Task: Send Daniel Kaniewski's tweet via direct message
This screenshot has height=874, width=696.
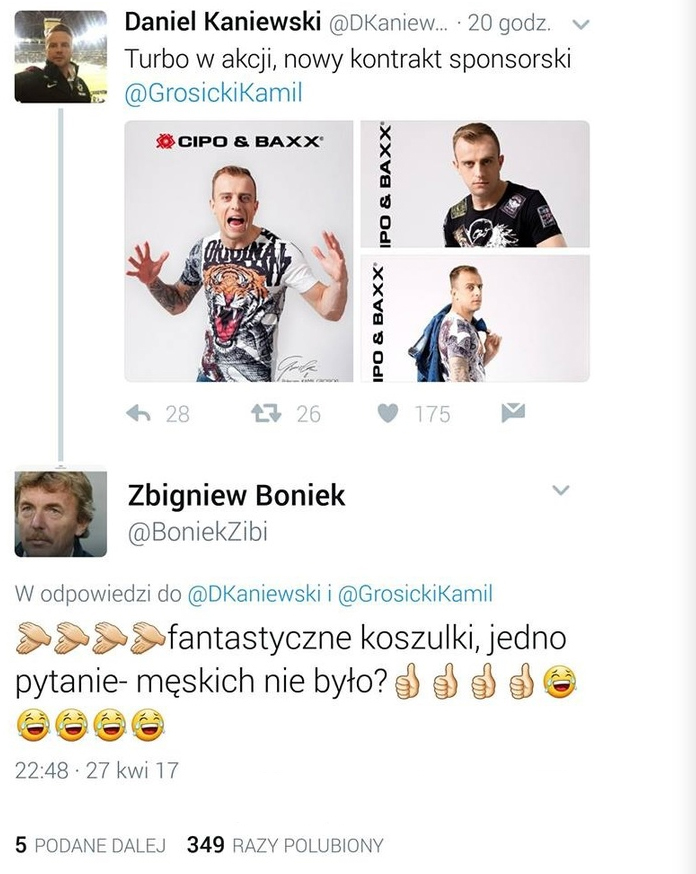Action: coord(513,412)
